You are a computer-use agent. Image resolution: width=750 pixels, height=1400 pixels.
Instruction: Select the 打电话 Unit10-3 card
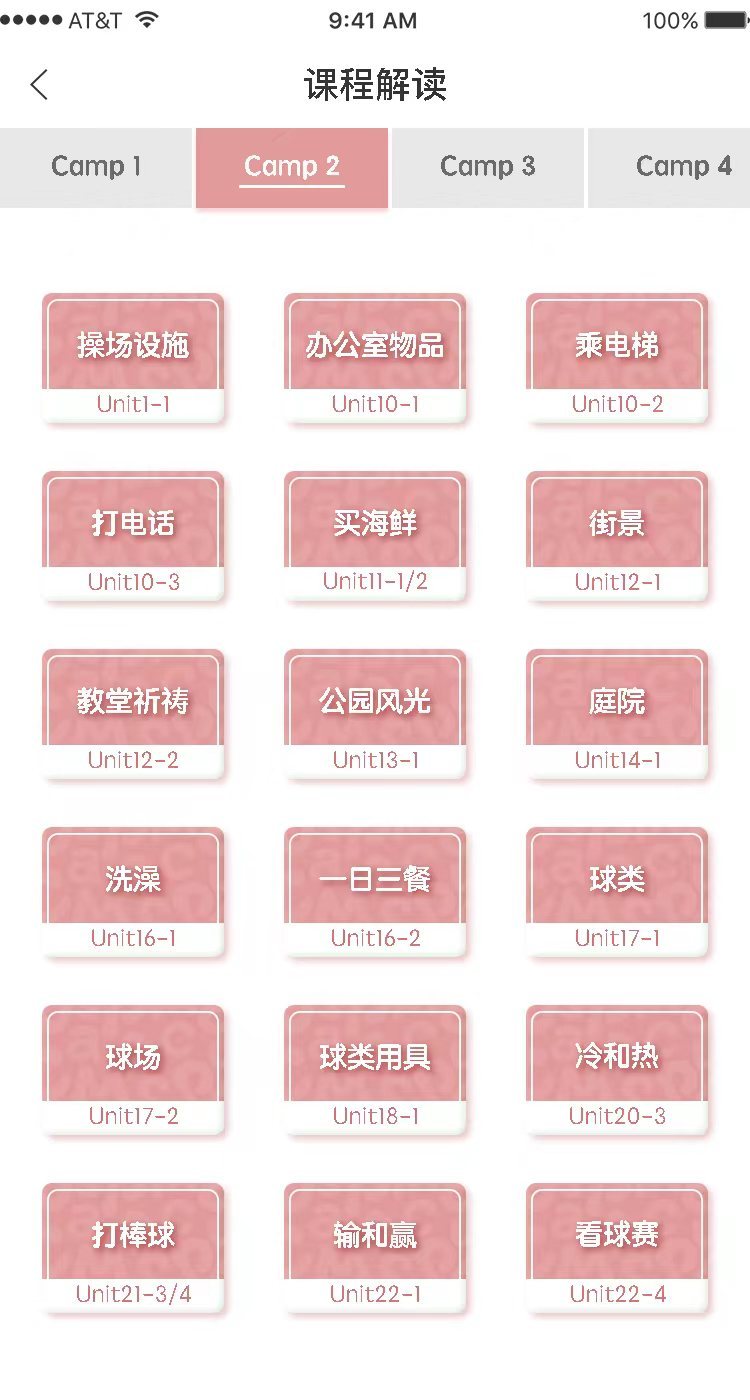pos(133,536)
